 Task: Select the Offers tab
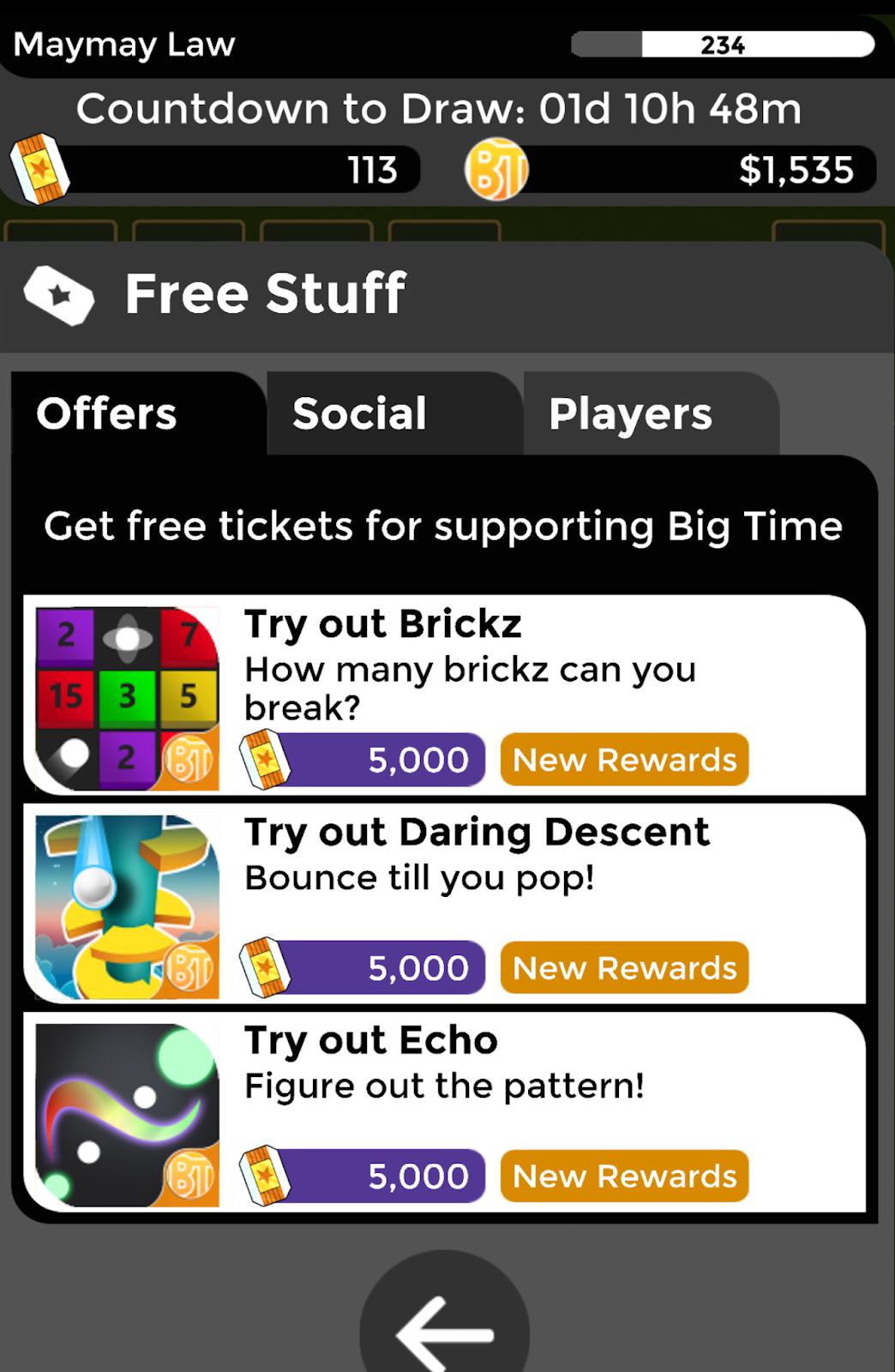(107, 414)
